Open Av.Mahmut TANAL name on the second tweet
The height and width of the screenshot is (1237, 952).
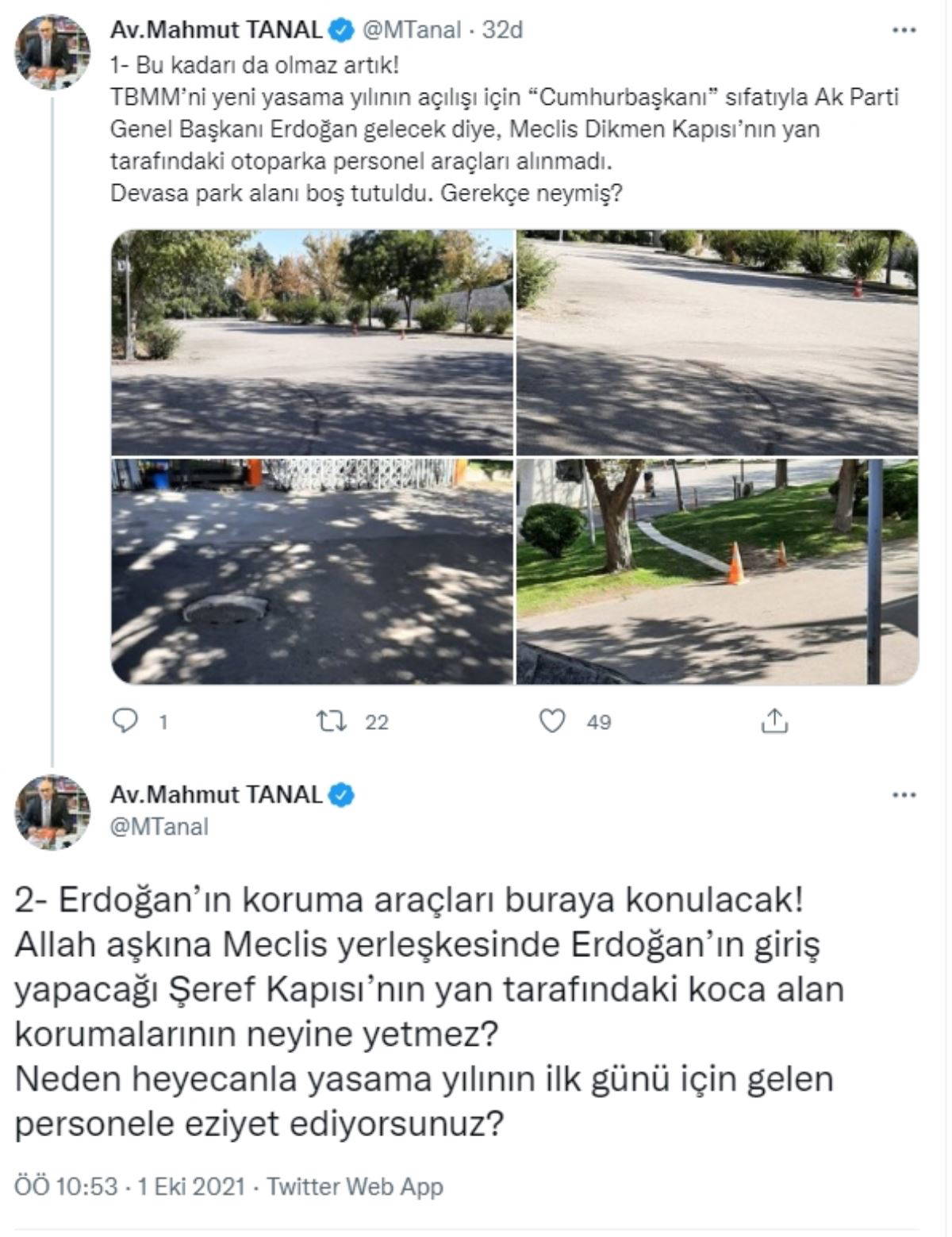[x=216, y=794]
